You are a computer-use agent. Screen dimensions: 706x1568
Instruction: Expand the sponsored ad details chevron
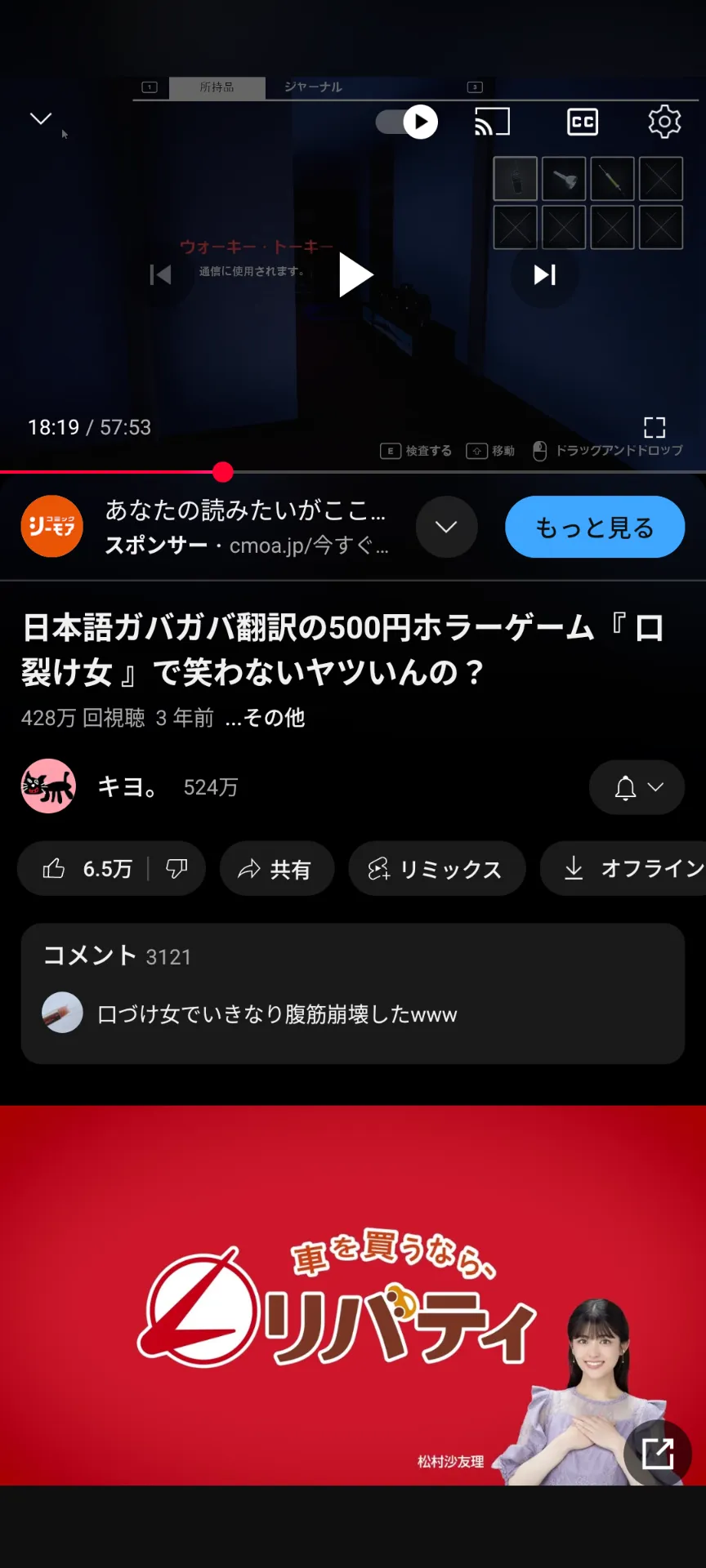pyautogui.click(x=446, y=528)
